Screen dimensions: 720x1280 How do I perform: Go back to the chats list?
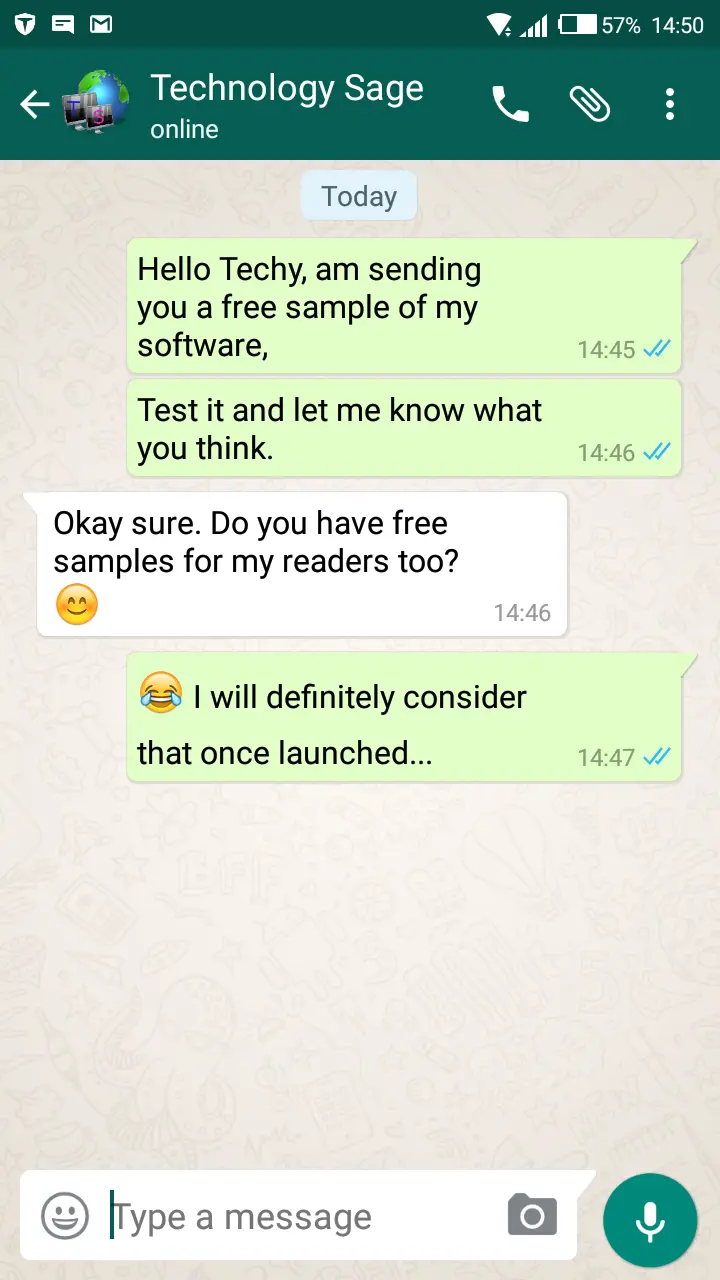point(35,104)
